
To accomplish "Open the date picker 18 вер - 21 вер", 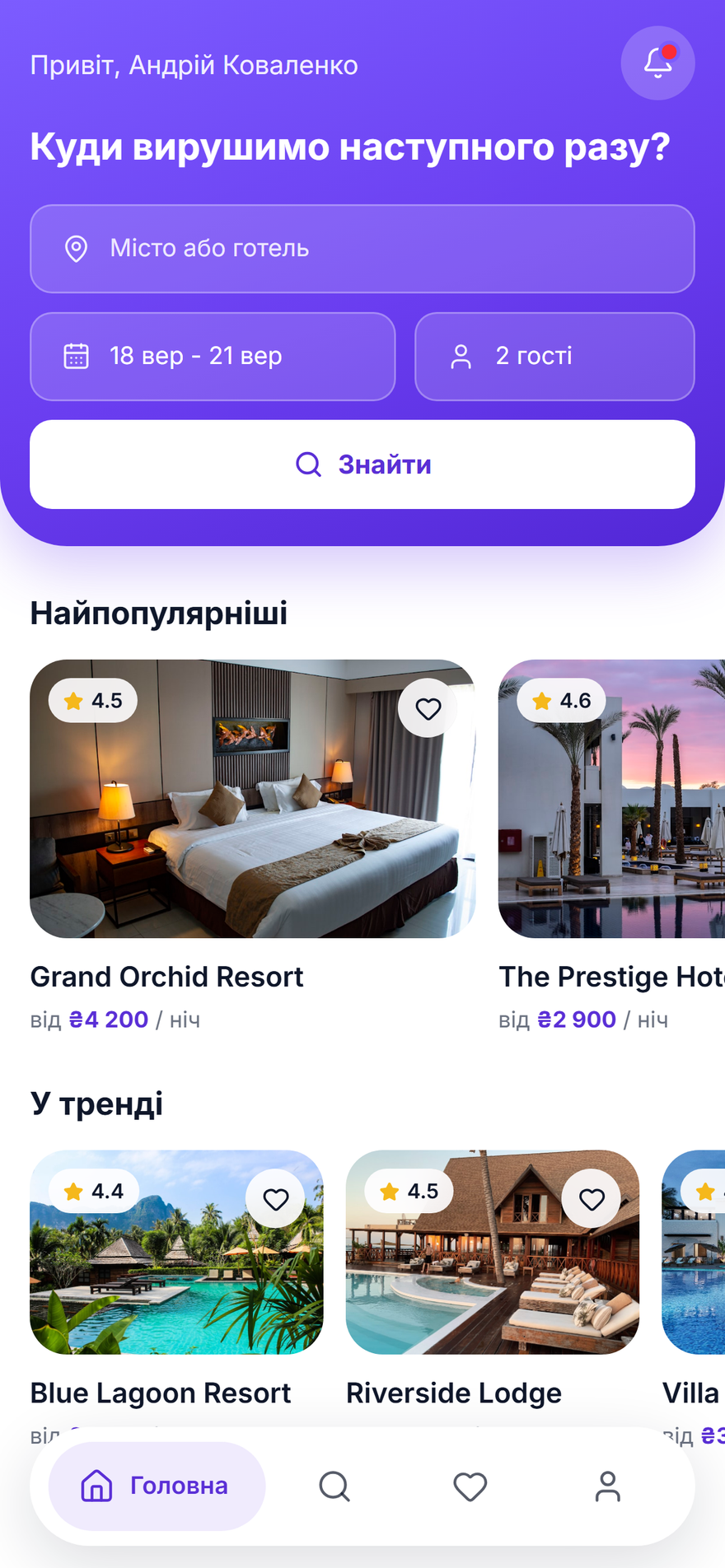I will pos(213,357).
